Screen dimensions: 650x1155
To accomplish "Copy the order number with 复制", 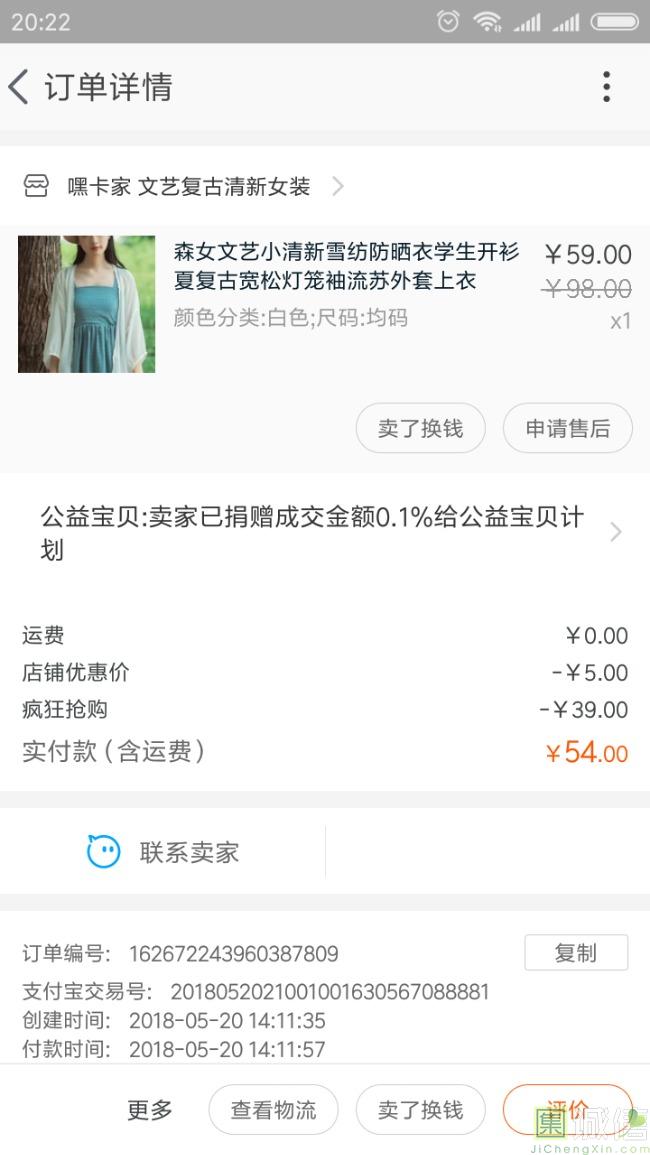I will tap(575, 953).
